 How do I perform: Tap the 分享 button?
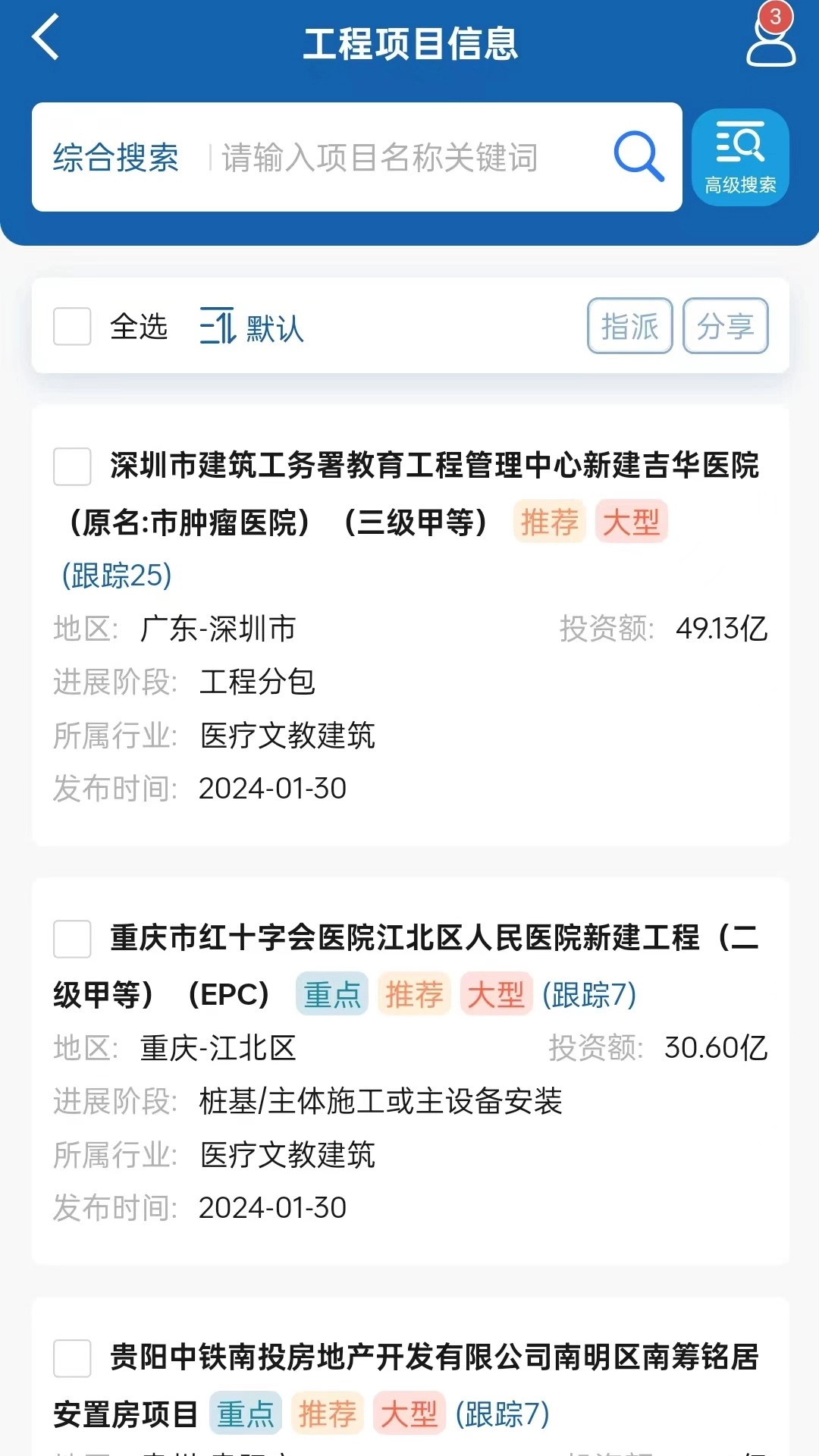[725, 326]
